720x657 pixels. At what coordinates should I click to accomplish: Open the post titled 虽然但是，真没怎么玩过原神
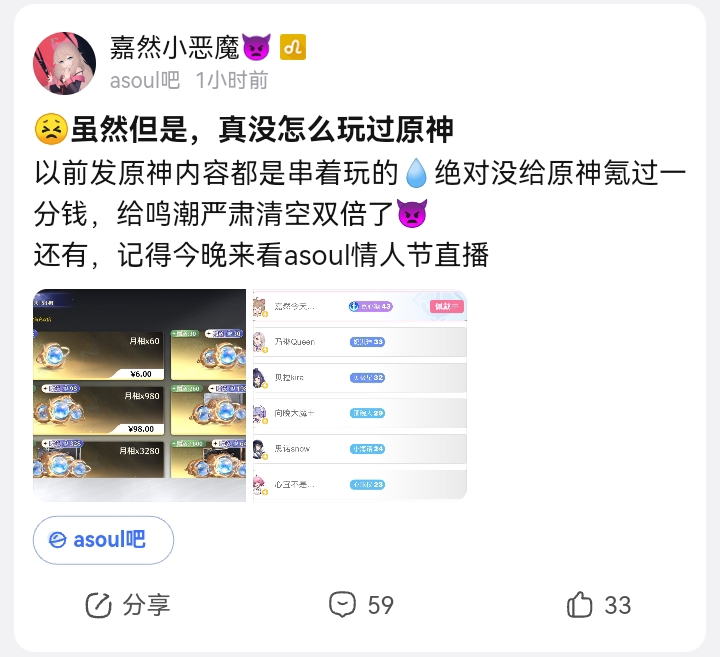262,129
